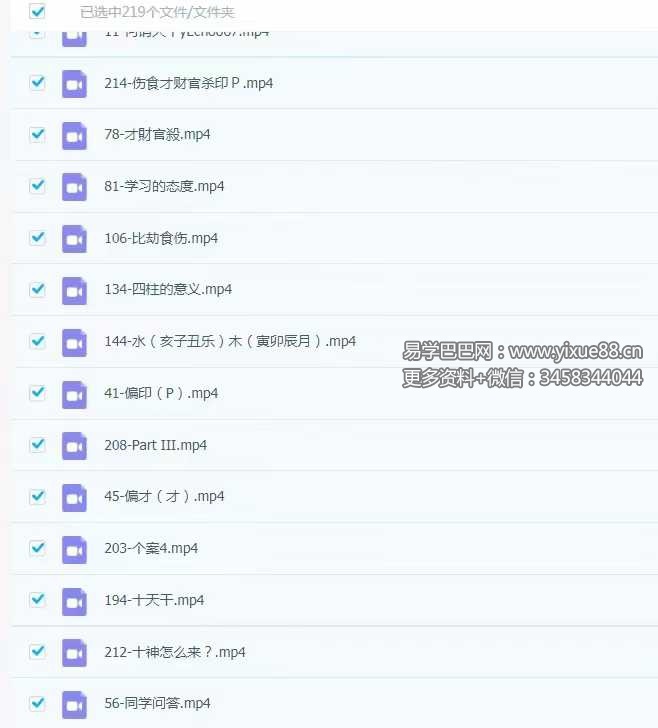Open 45-偏才(才).mp4
Screen dimensions: 658x728
click(x=164, y=496)
